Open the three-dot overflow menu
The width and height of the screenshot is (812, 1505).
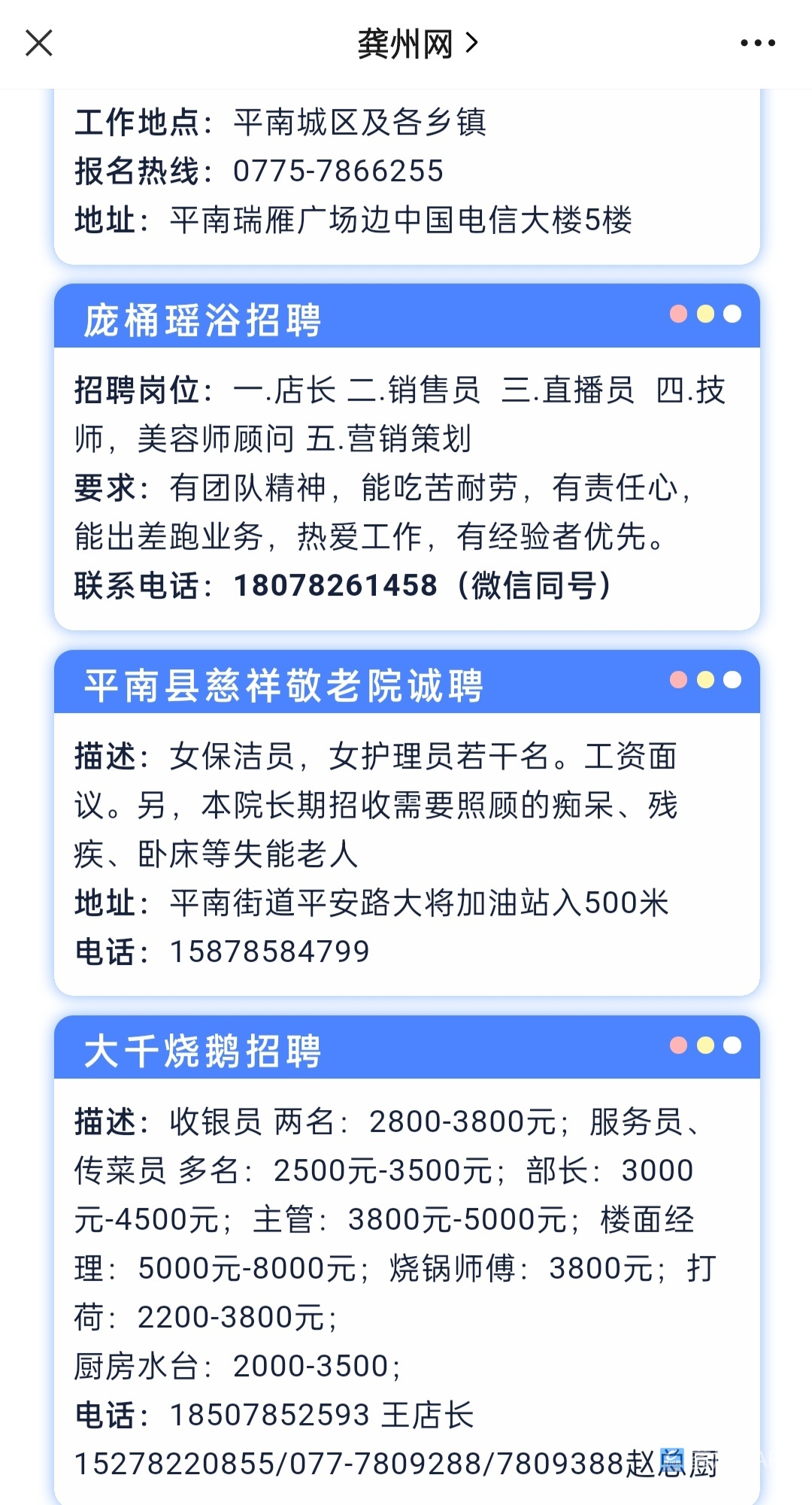pyautogui.click(x=757, y=43)
